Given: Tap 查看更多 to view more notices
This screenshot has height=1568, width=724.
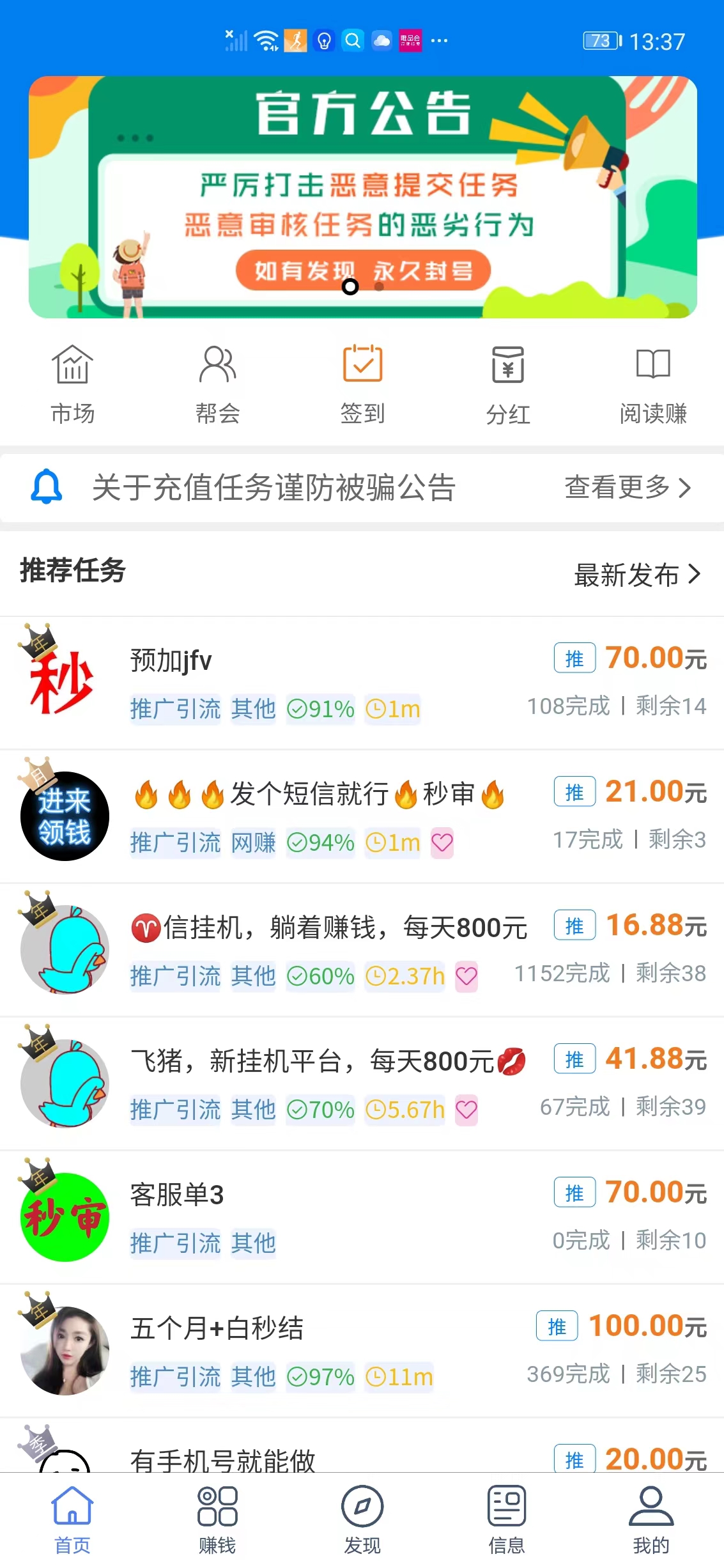Looking at the screenshot, I should point(628,488).
